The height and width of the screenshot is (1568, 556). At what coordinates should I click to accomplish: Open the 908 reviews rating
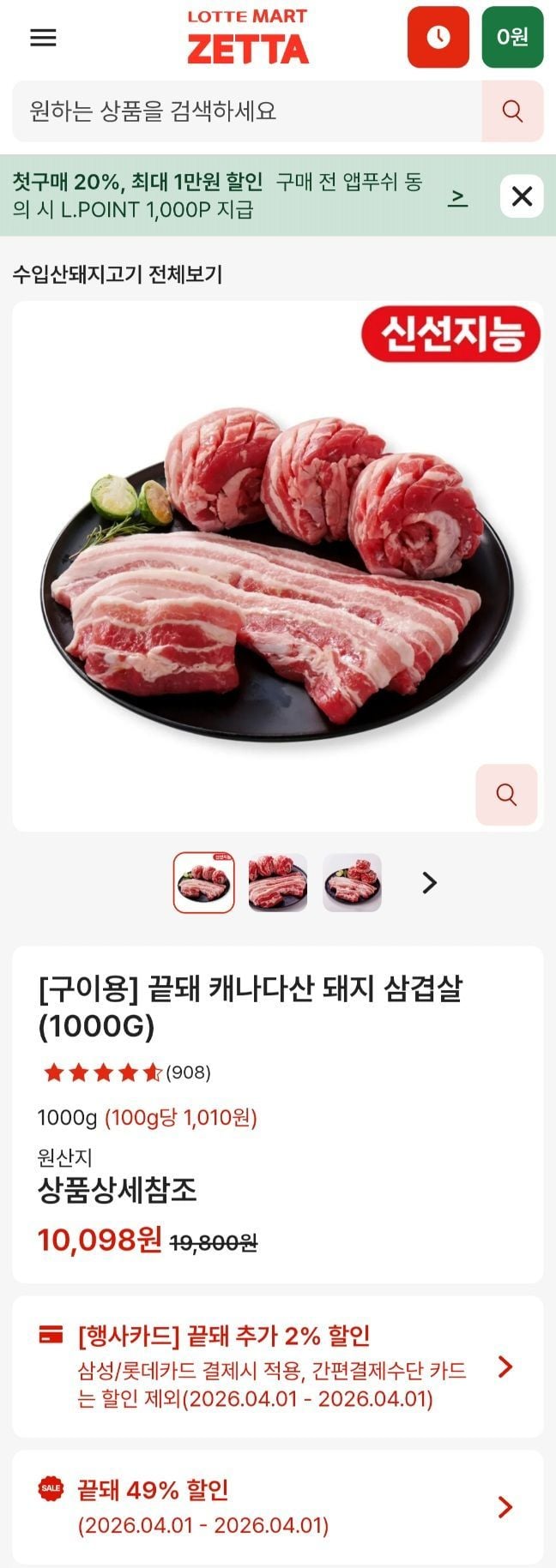(127, 1072)
